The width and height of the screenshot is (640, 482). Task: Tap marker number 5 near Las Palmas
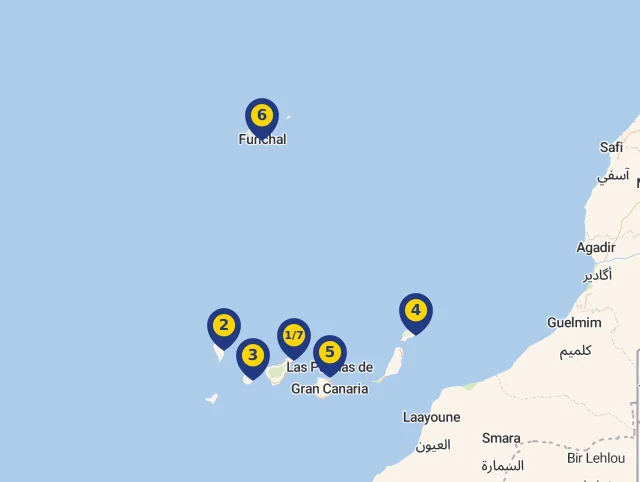tap(329, 353)
